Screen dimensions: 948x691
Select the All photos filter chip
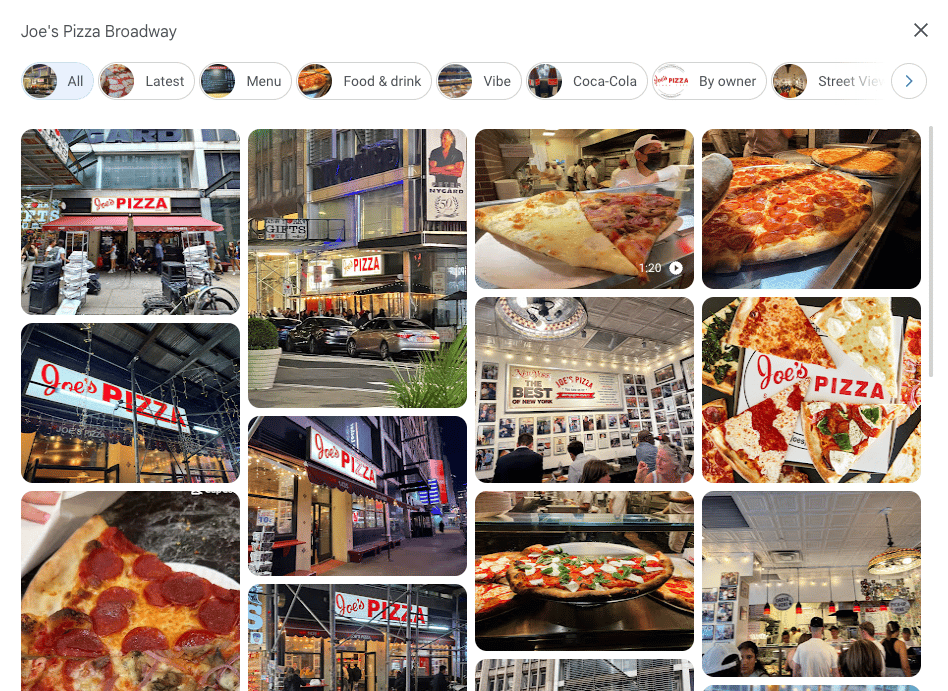[58, 81]
